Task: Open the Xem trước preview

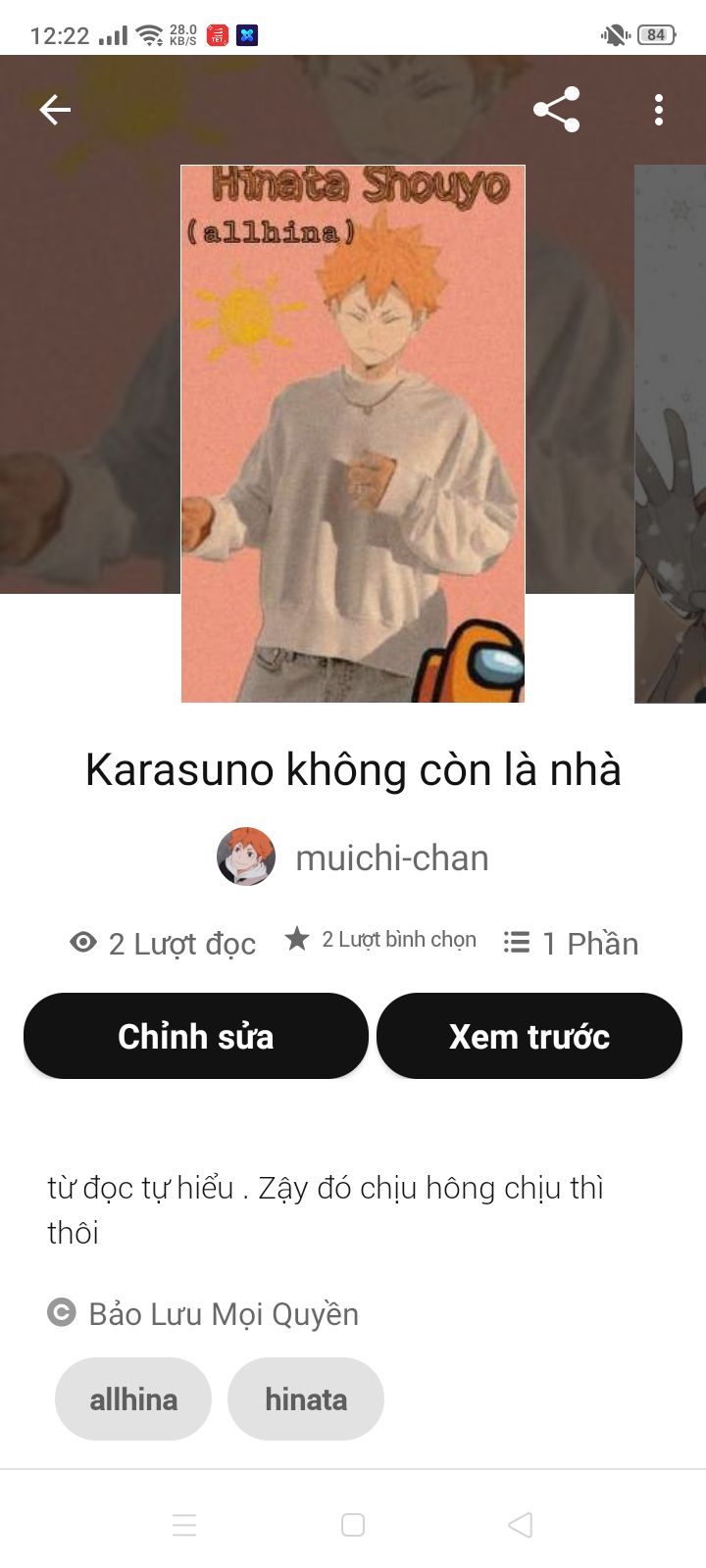Action: coord(529,1036)
